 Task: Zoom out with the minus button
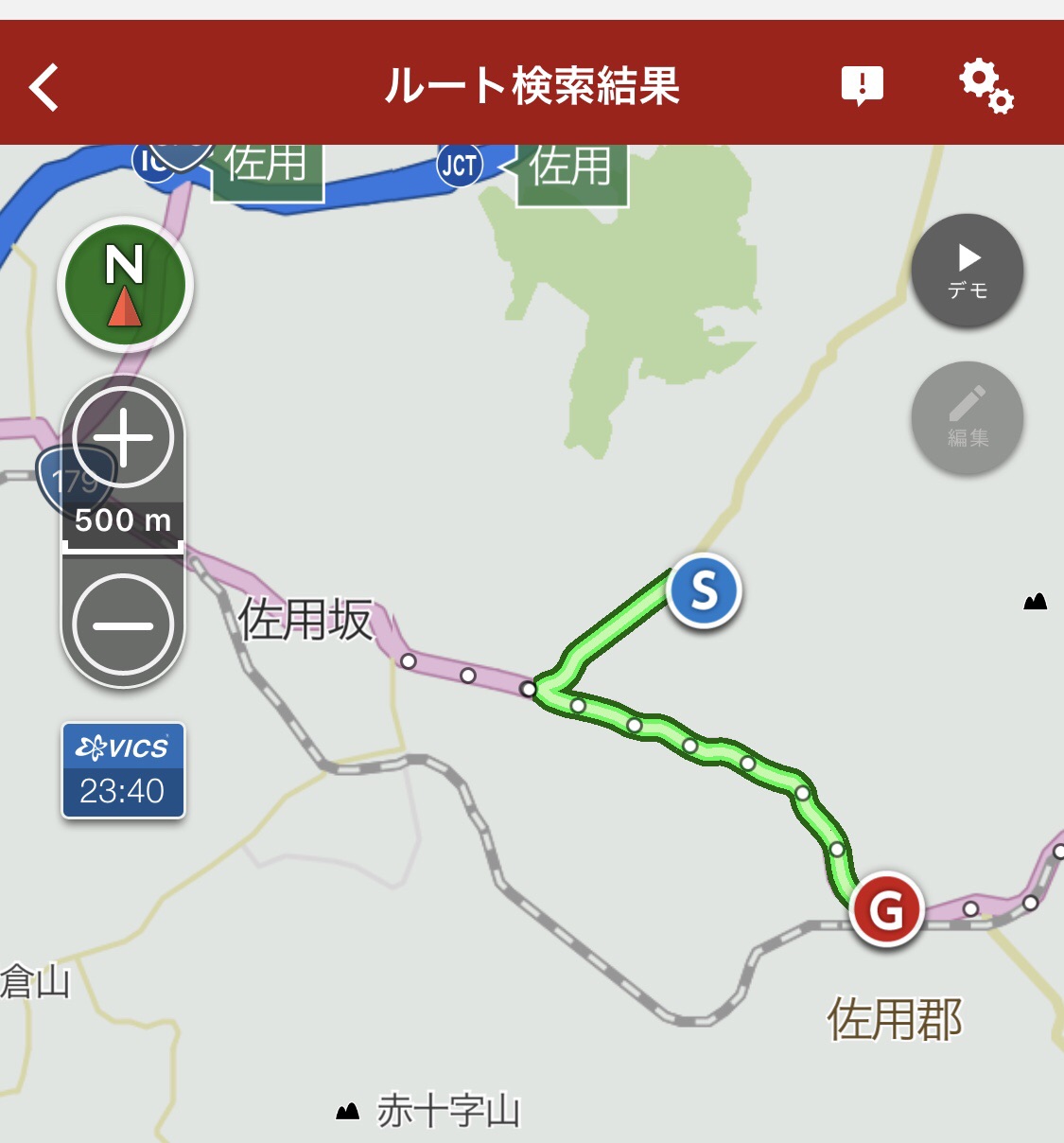click(123, 624)
